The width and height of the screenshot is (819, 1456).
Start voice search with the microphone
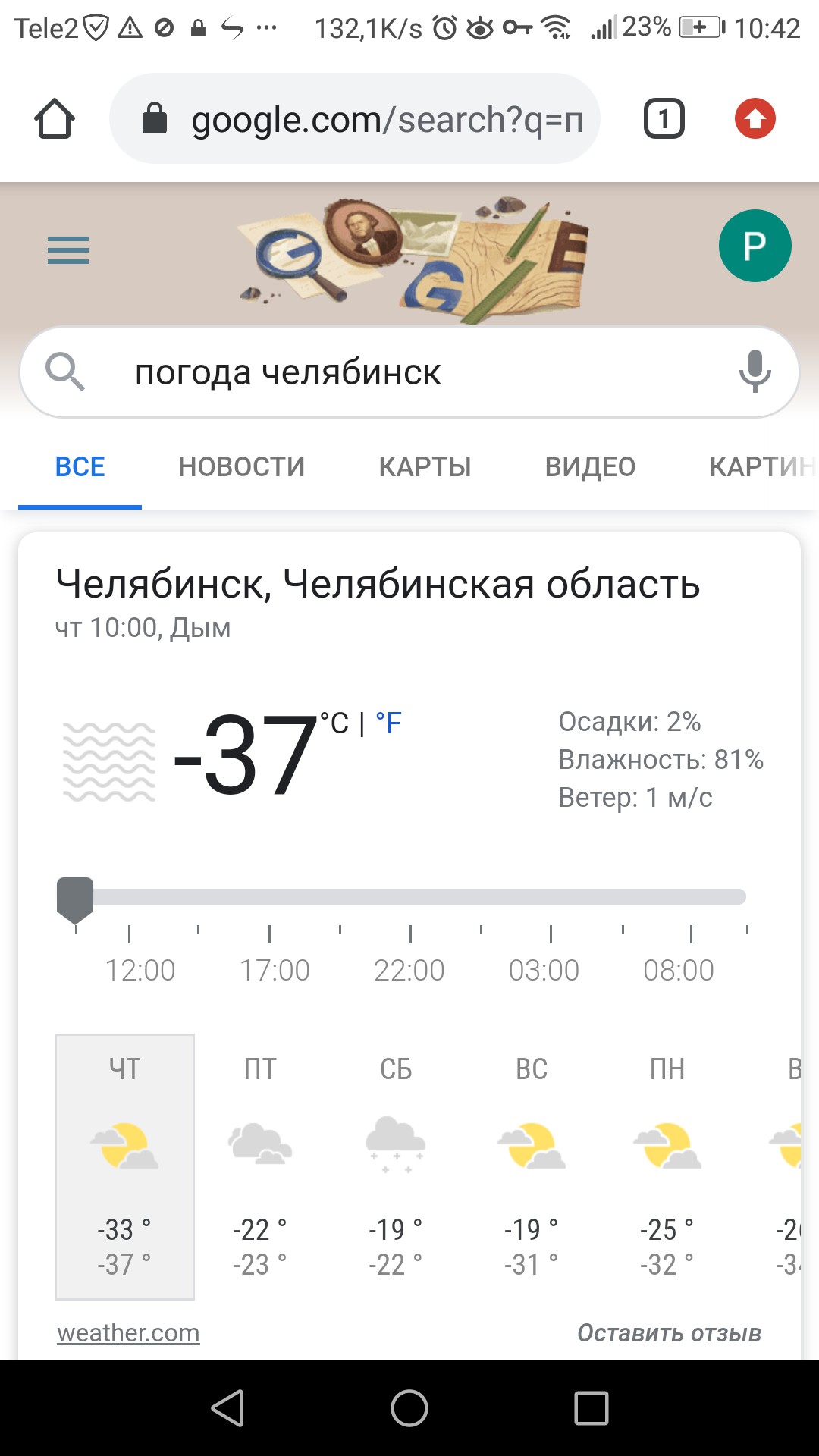pos(755,372)
